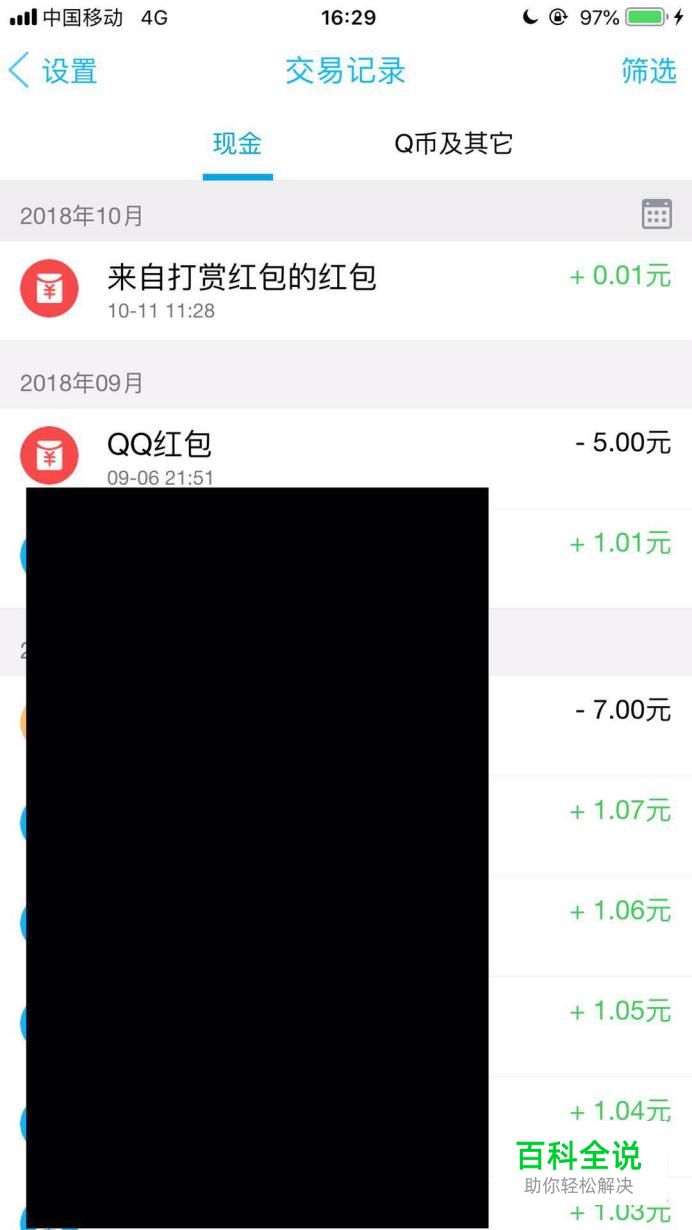
Task: Switch to the Q币及其它 tab
Action: point(453,144)
